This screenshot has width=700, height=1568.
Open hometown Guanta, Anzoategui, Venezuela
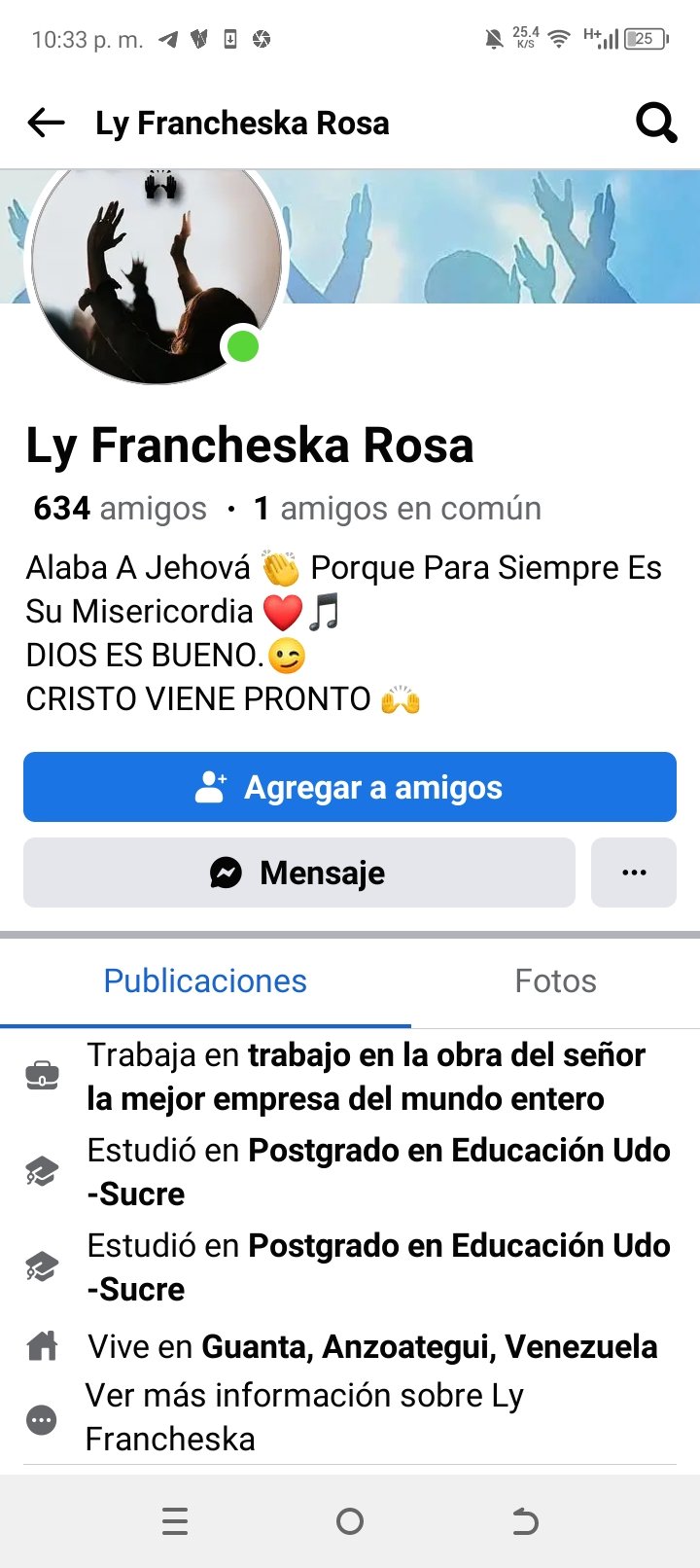click(x=429, y=1347)
